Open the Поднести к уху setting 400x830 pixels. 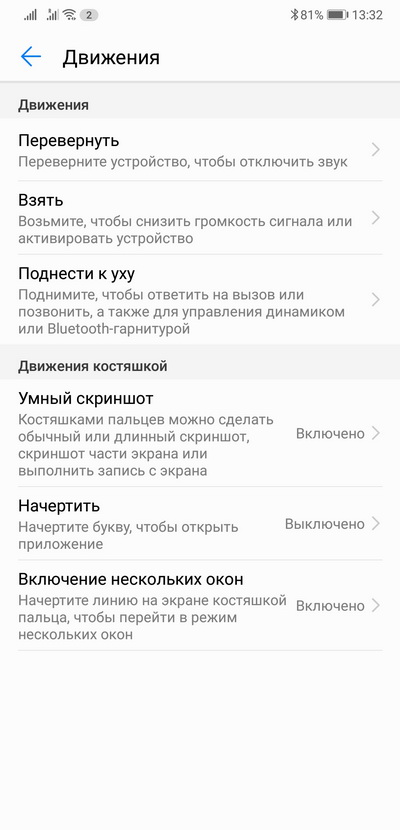200,300
